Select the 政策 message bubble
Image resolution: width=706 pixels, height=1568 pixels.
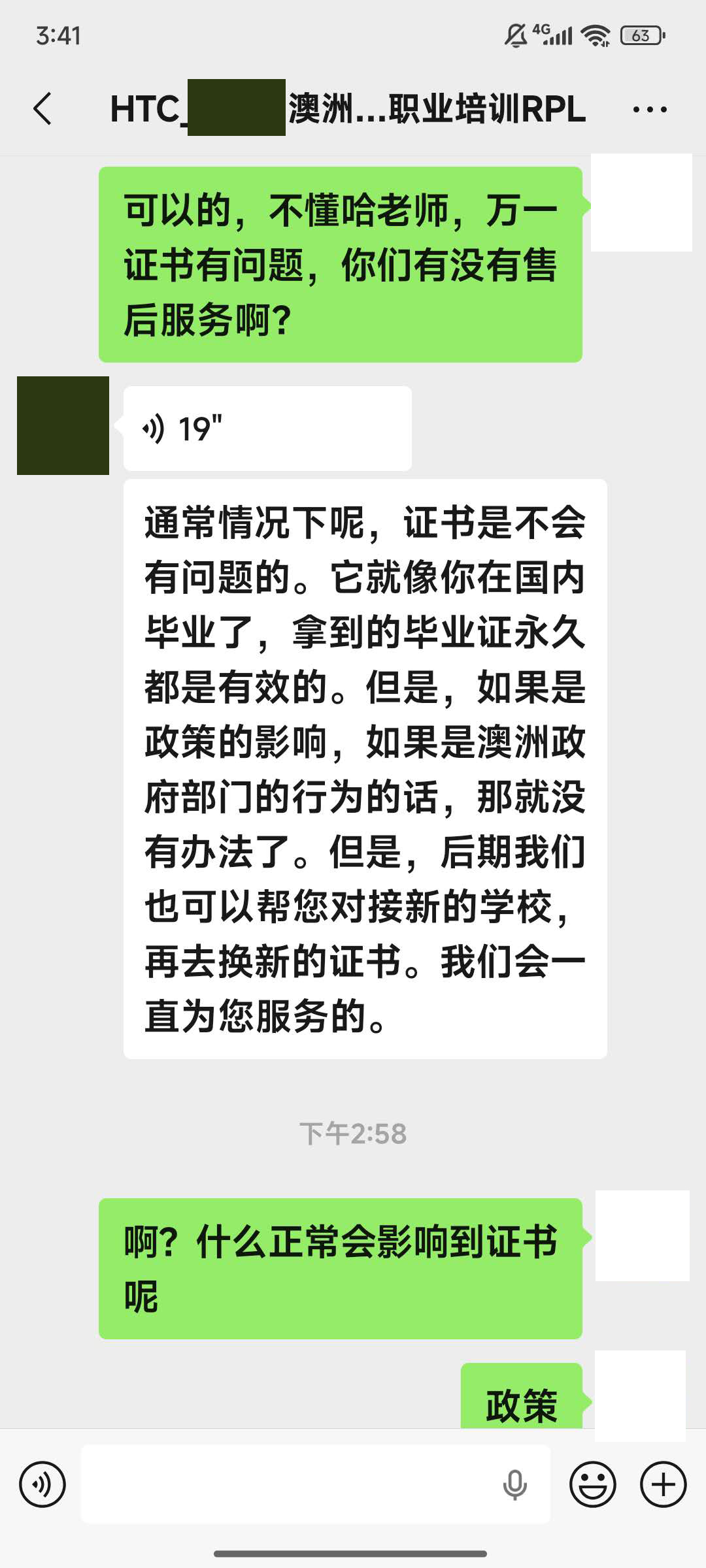click(x=523, y=1405)
